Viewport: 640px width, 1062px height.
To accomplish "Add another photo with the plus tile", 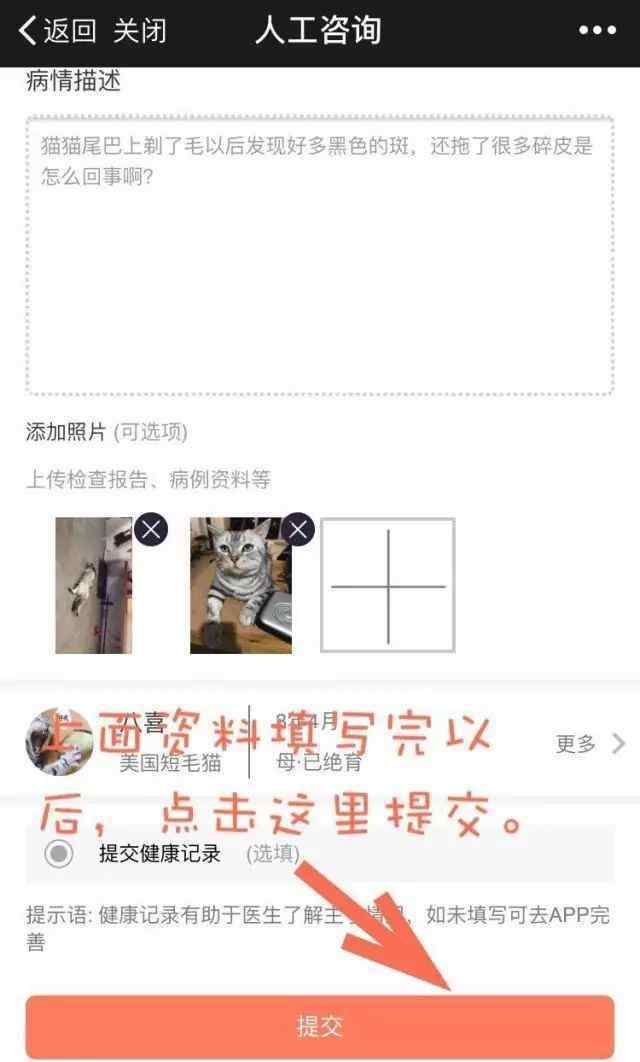I will (387, 585).
